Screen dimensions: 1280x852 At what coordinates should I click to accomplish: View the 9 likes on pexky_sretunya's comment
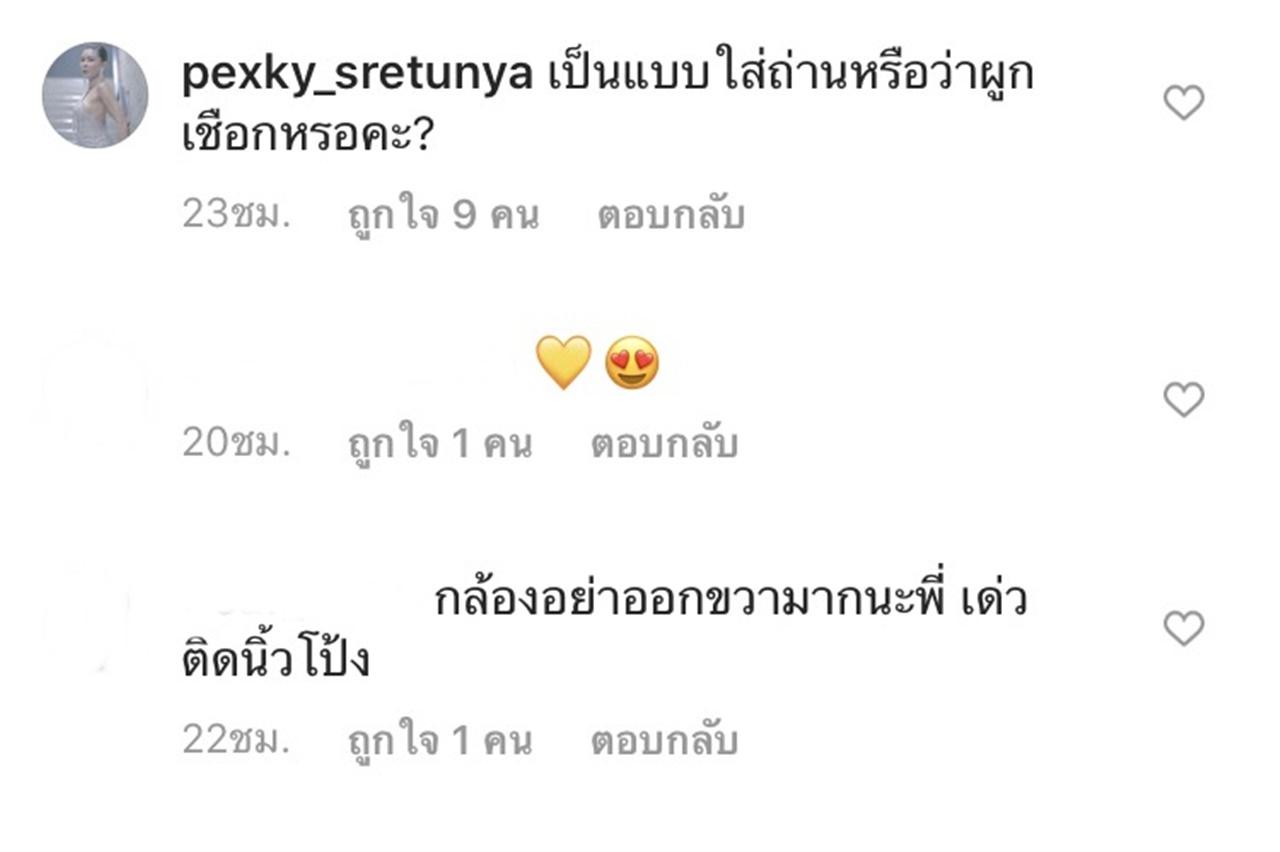point(443,215)
